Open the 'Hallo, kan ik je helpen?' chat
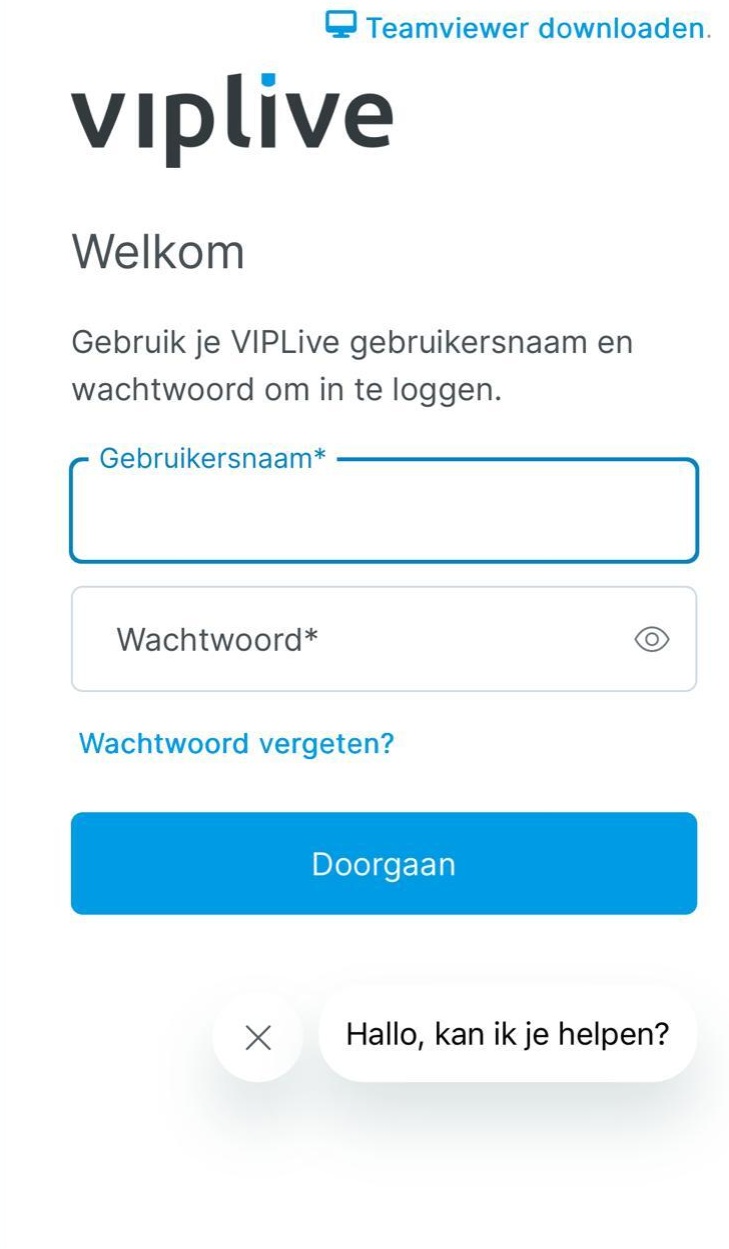The height and width of the screenshot is (1249, 729). pyautogui.click(x=507, y=1034)
